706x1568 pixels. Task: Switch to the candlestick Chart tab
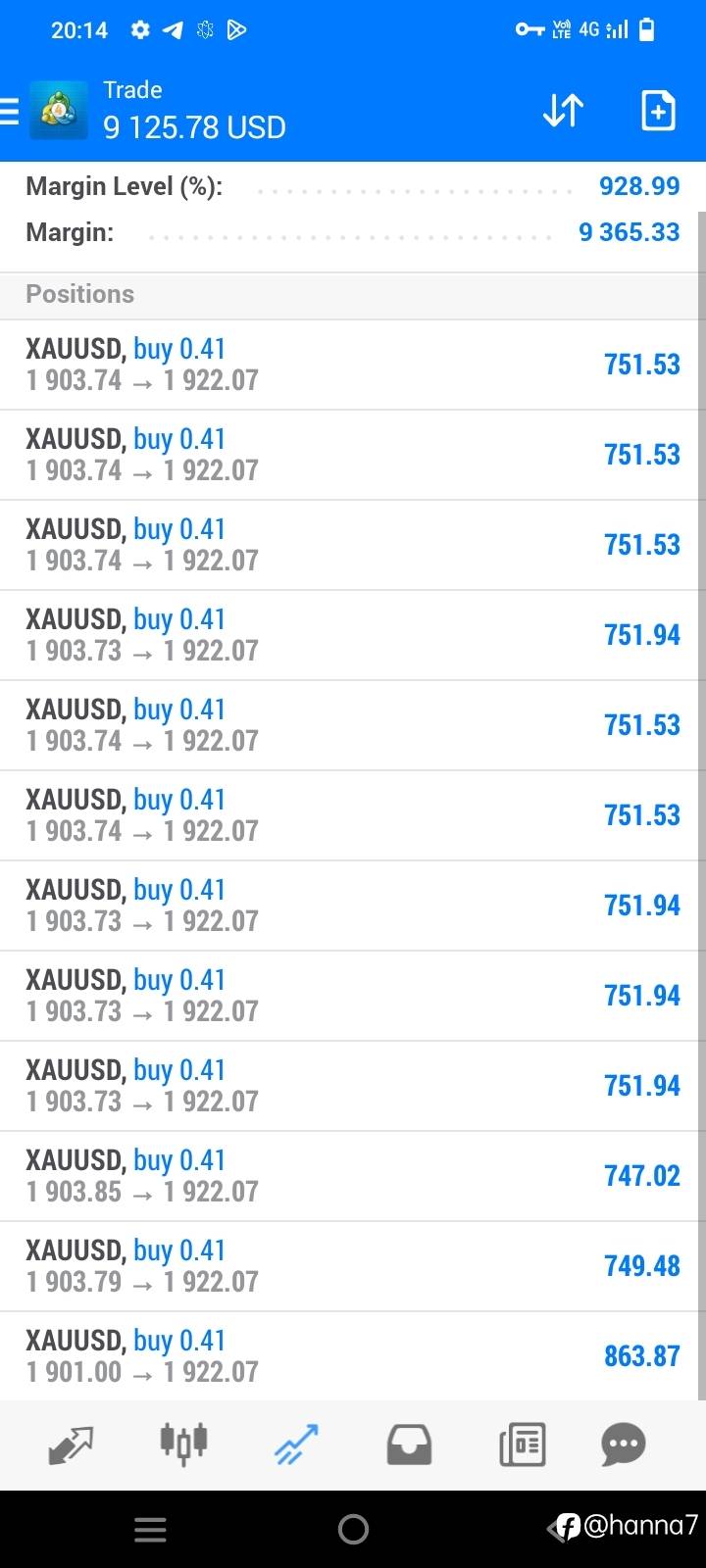tap(183, 1443)
